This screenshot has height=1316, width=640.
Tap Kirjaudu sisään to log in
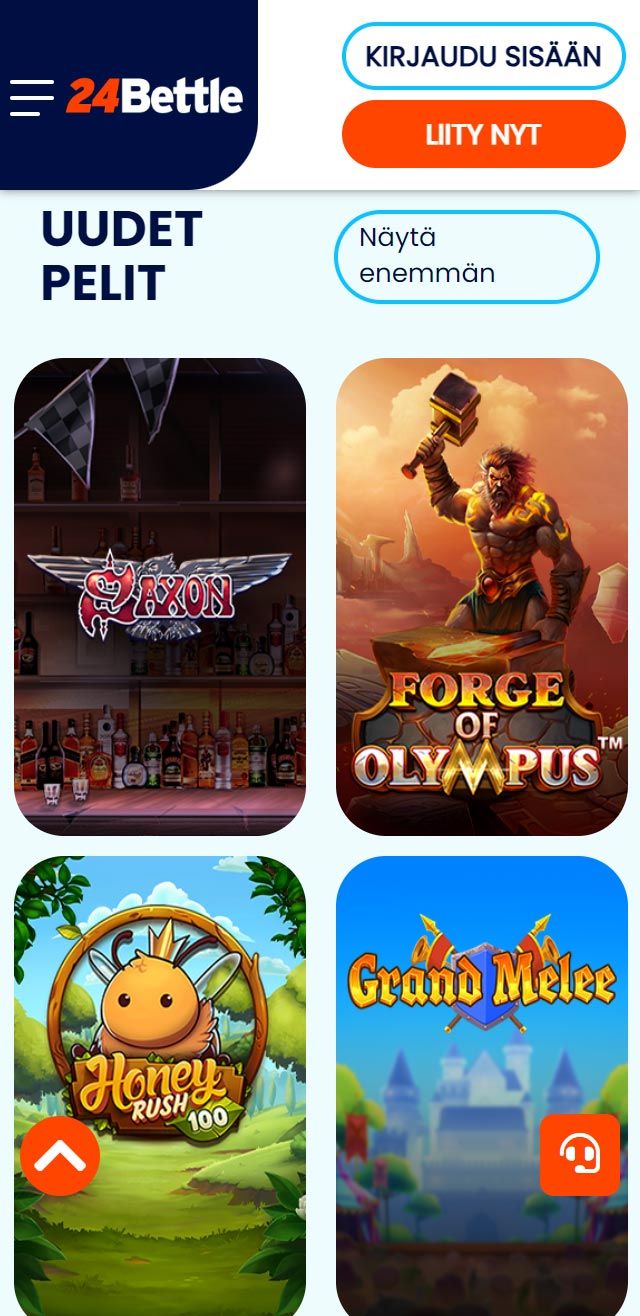click(483, 56)
